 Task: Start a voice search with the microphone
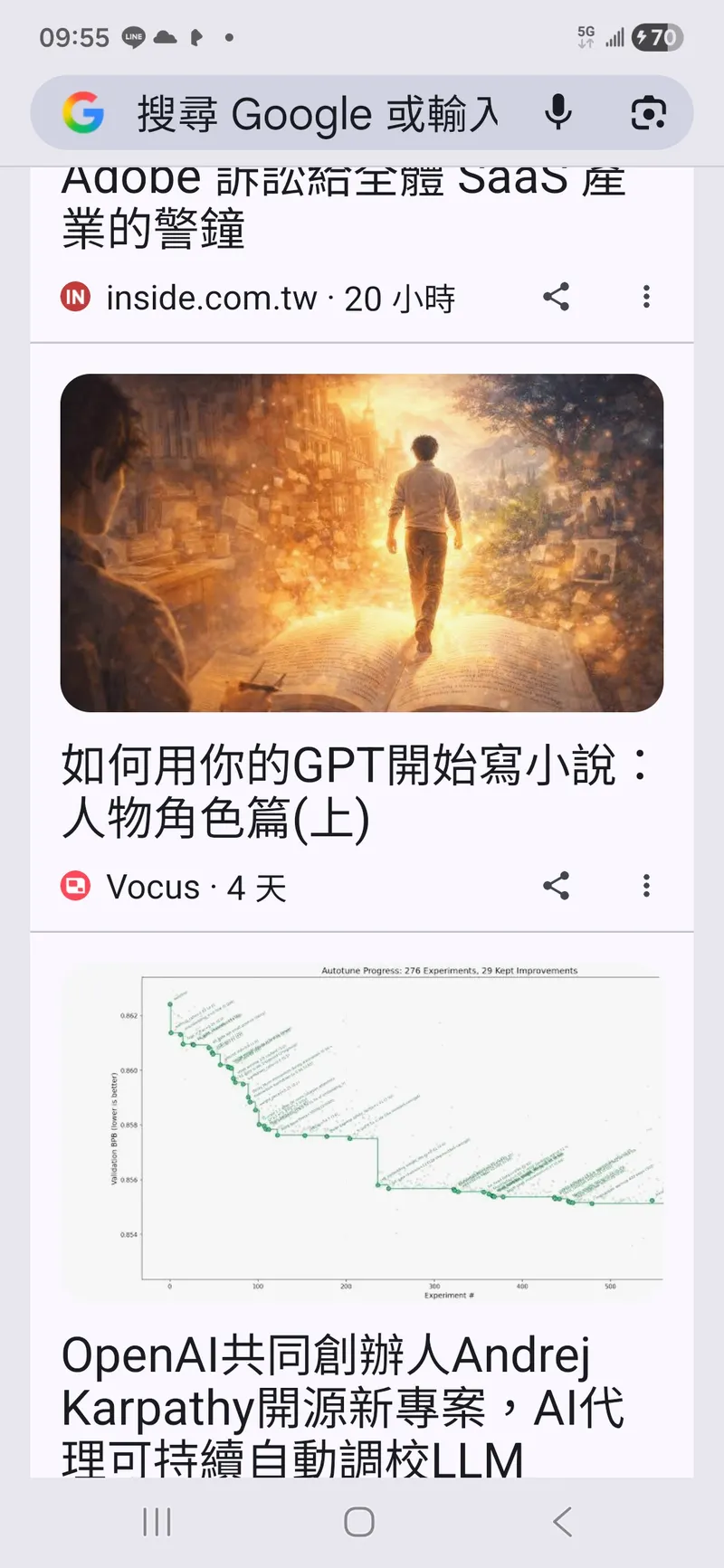tap(558, 113)
